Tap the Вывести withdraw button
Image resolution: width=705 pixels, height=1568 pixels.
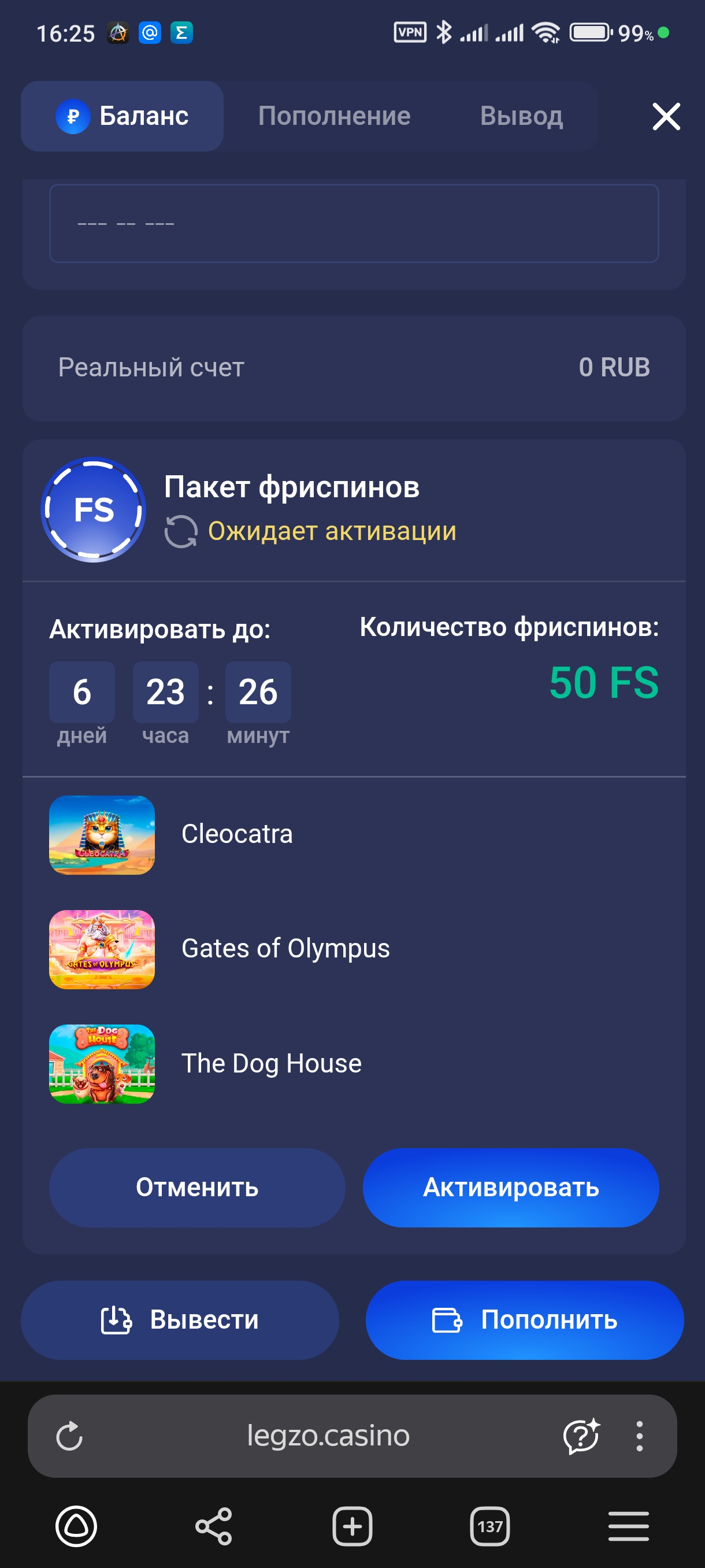(180, 1319)
